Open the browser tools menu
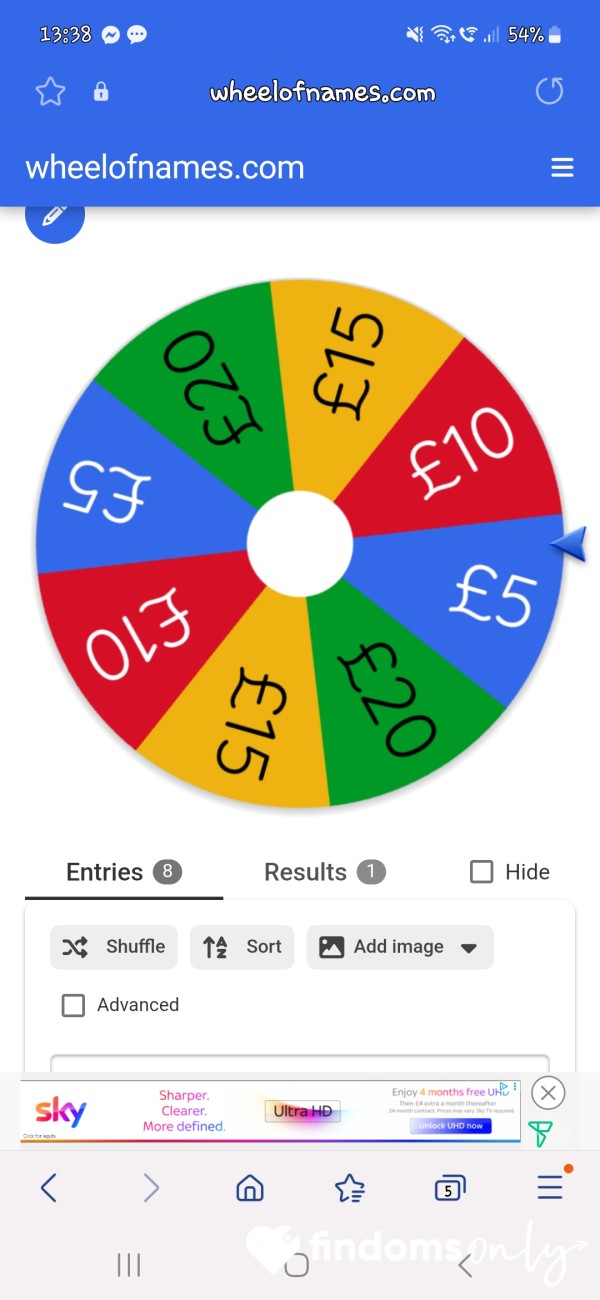 (551, 1186)
